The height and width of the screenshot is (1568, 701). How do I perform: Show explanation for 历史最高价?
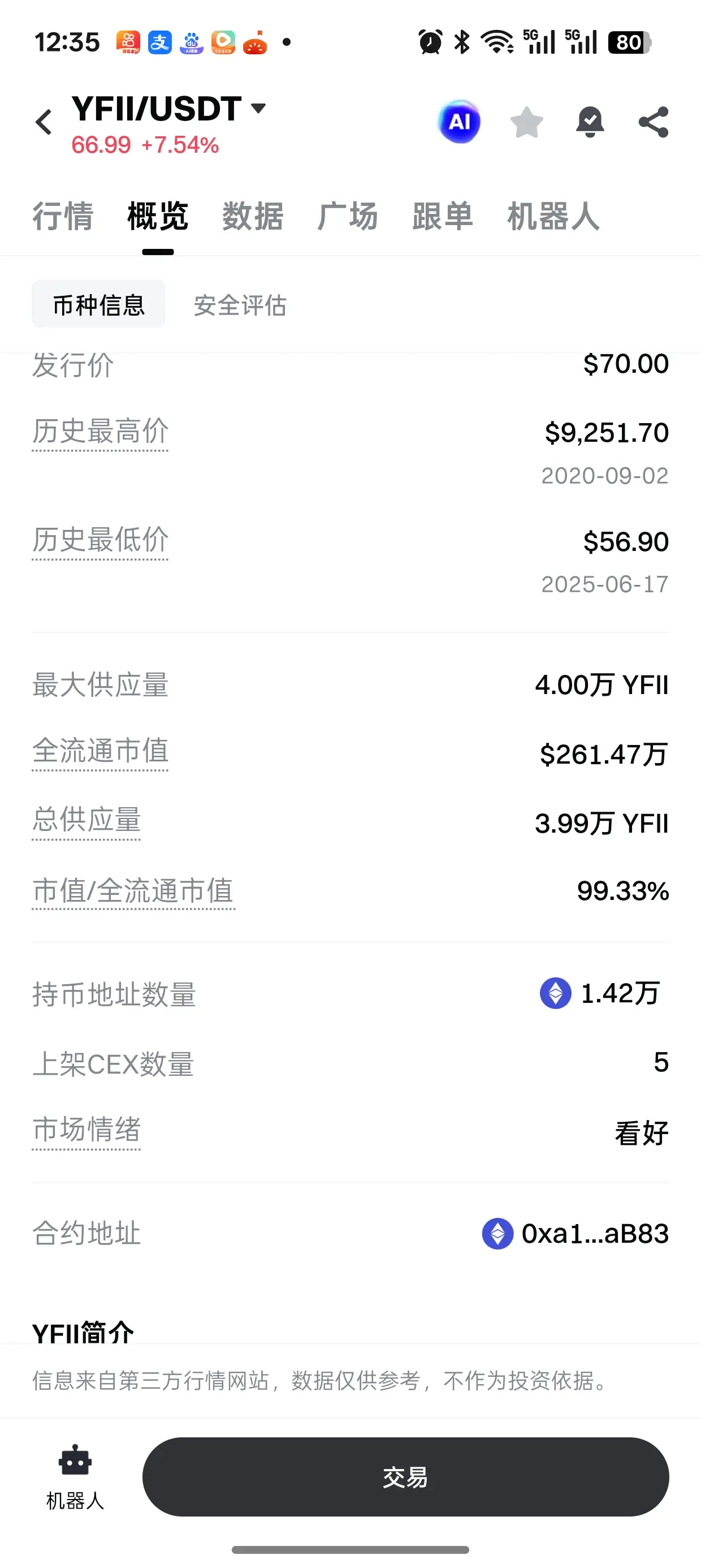pos(101,432)
